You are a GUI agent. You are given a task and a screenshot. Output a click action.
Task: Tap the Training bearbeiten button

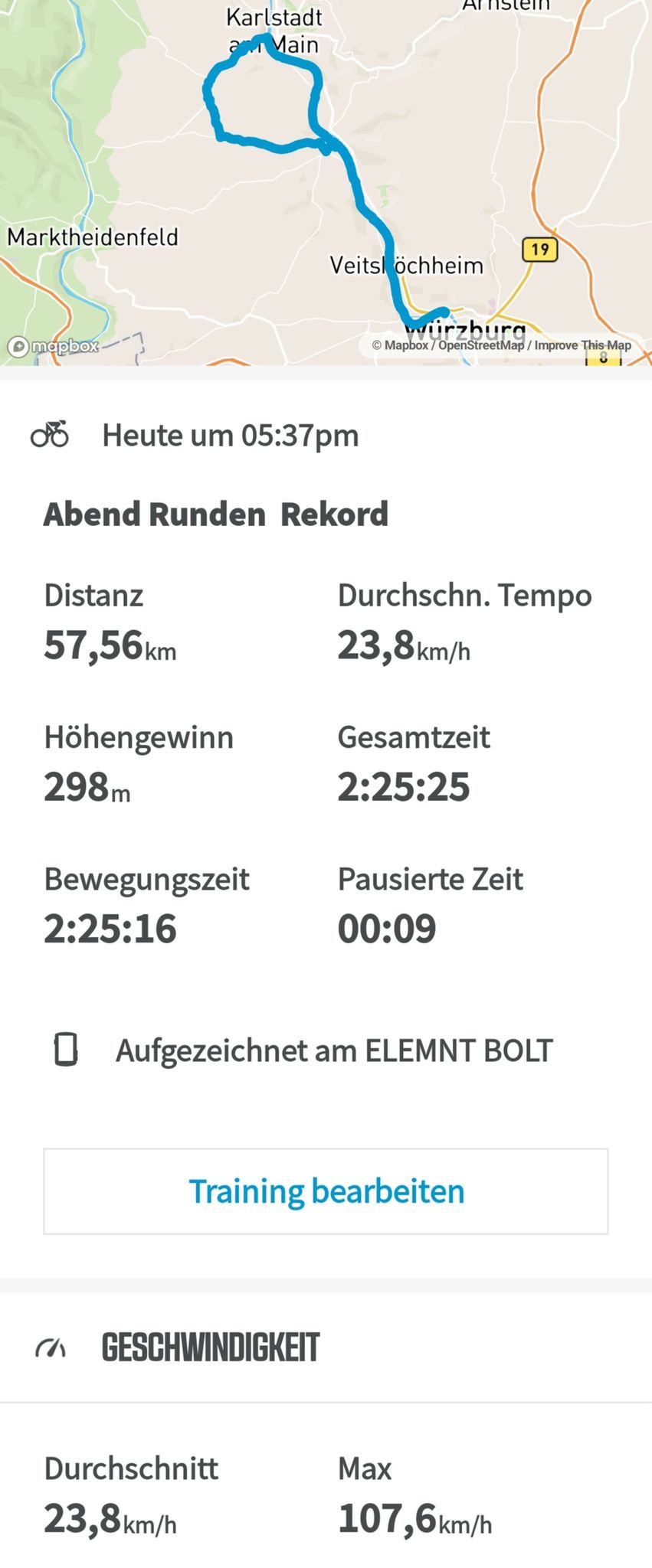pyautogui.click(x=326, y=1191)
